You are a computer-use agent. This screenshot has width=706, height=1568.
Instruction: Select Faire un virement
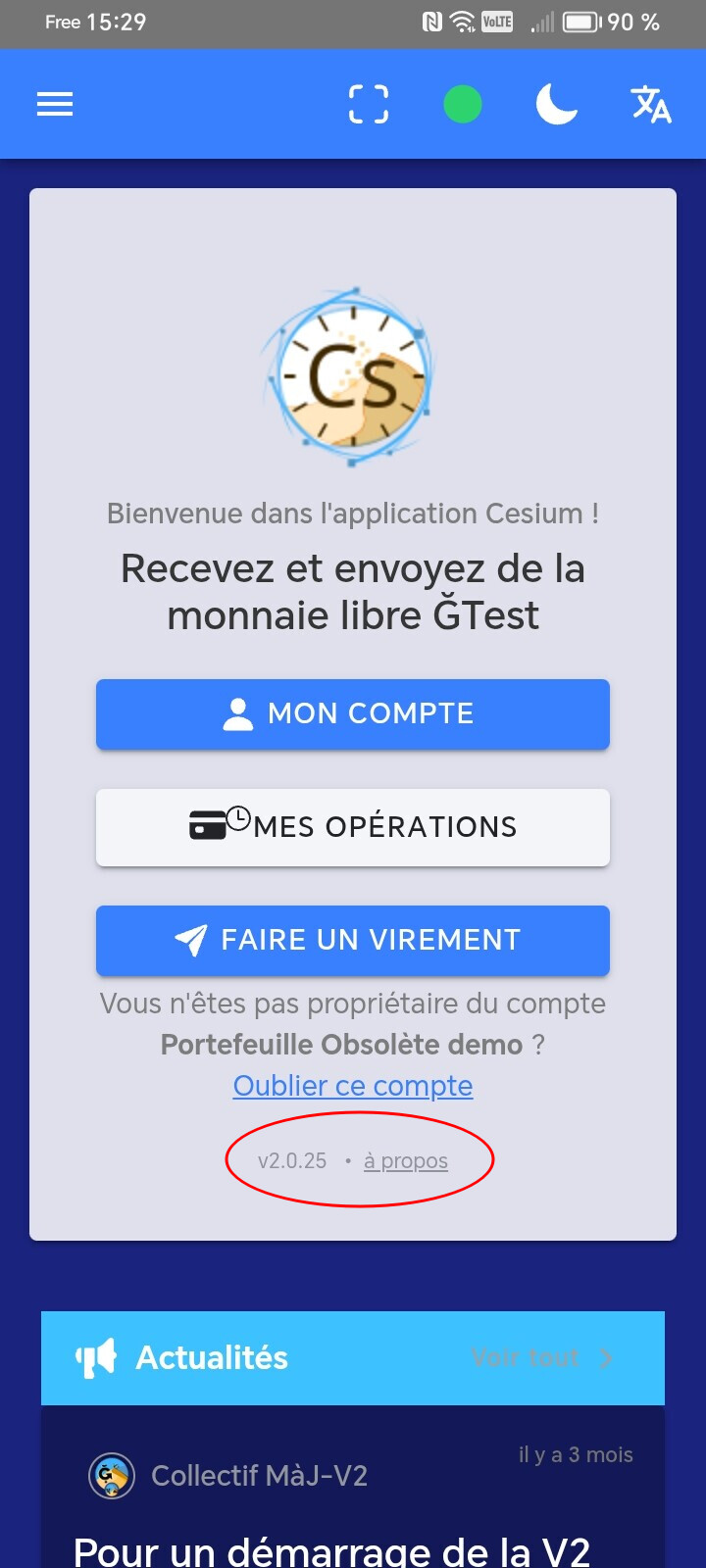353,940
